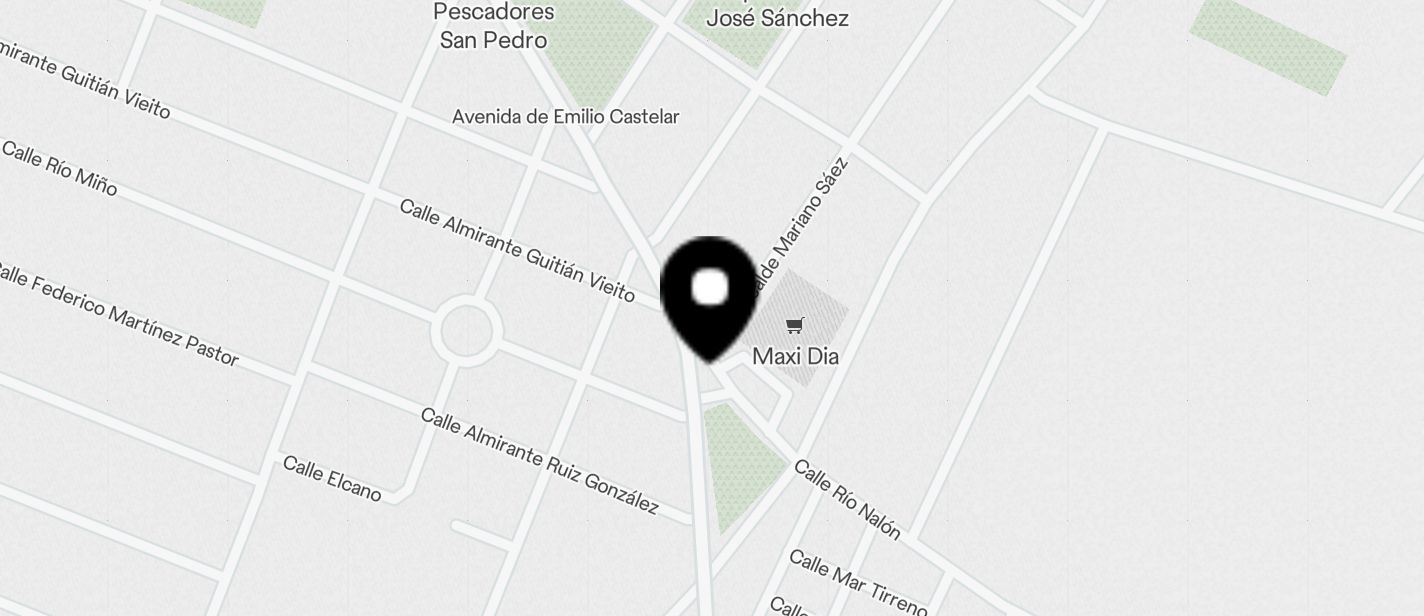Tap the black location pin marker
The width and height of the screenshot is (1424, 616).
[709, 295]
